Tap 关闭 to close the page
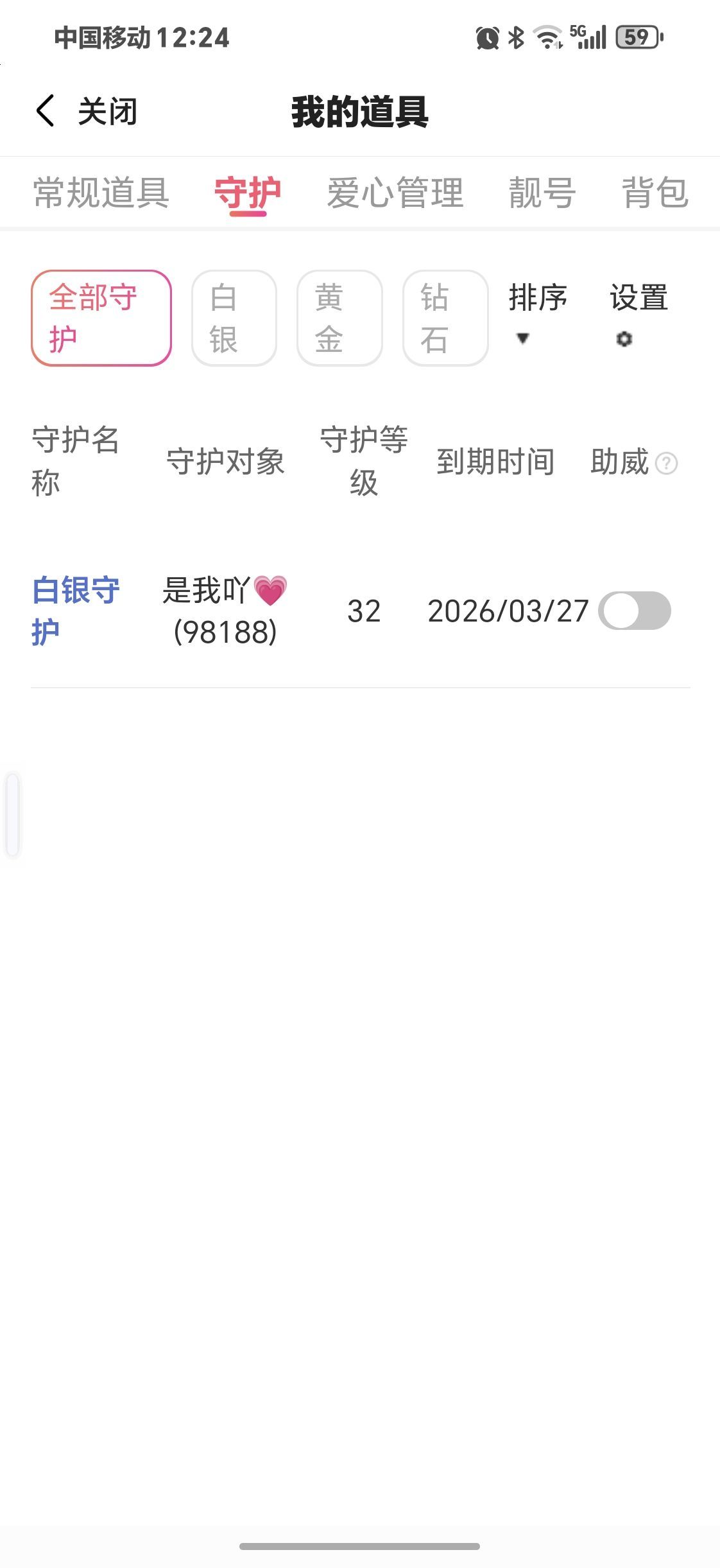720x1568 pixels. pyautogui.click(x=107, y=112)
